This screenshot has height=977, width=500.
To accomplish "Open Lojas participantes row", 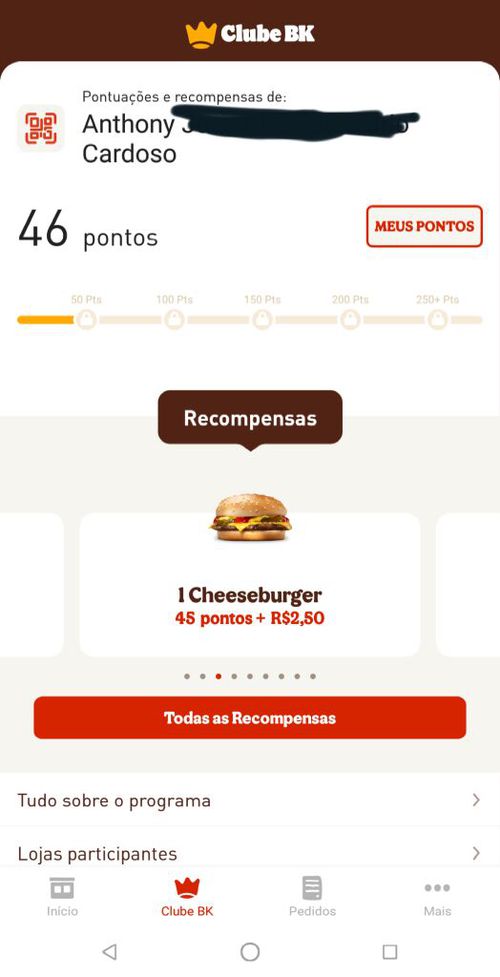I will click(x=250, y=852).
